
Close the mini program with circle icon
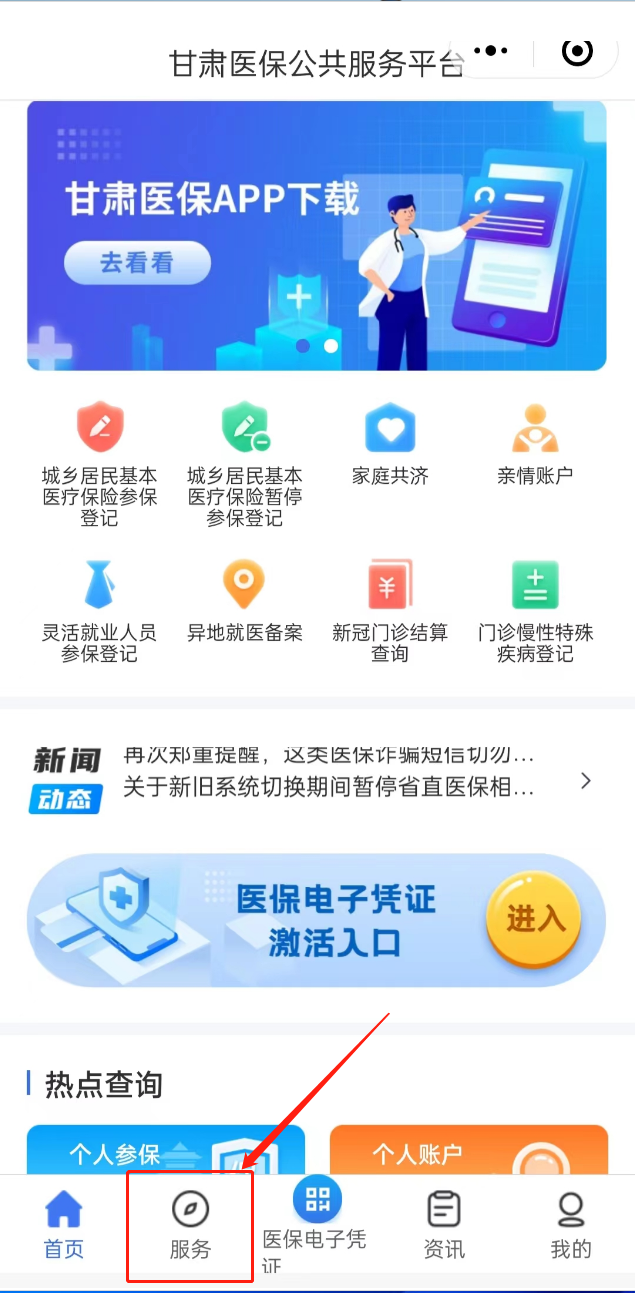click(577, 51)
